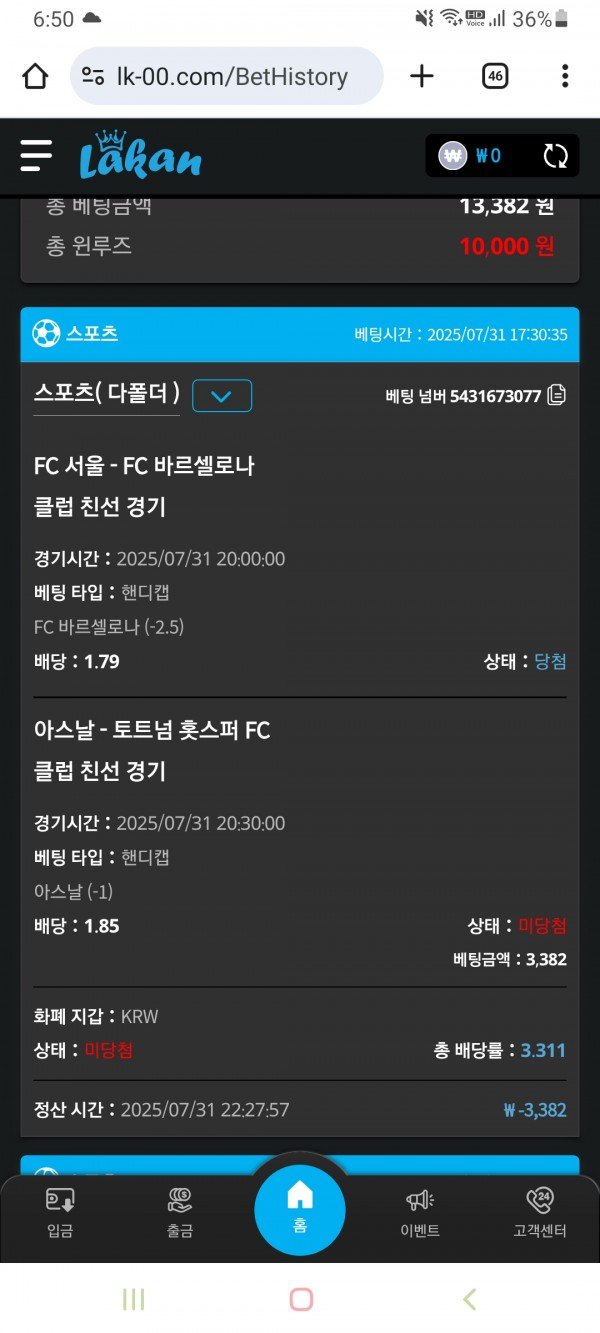Open the 고객센터 customer center
This screenshot has height=1333, width=600.
coord(539,1213)
